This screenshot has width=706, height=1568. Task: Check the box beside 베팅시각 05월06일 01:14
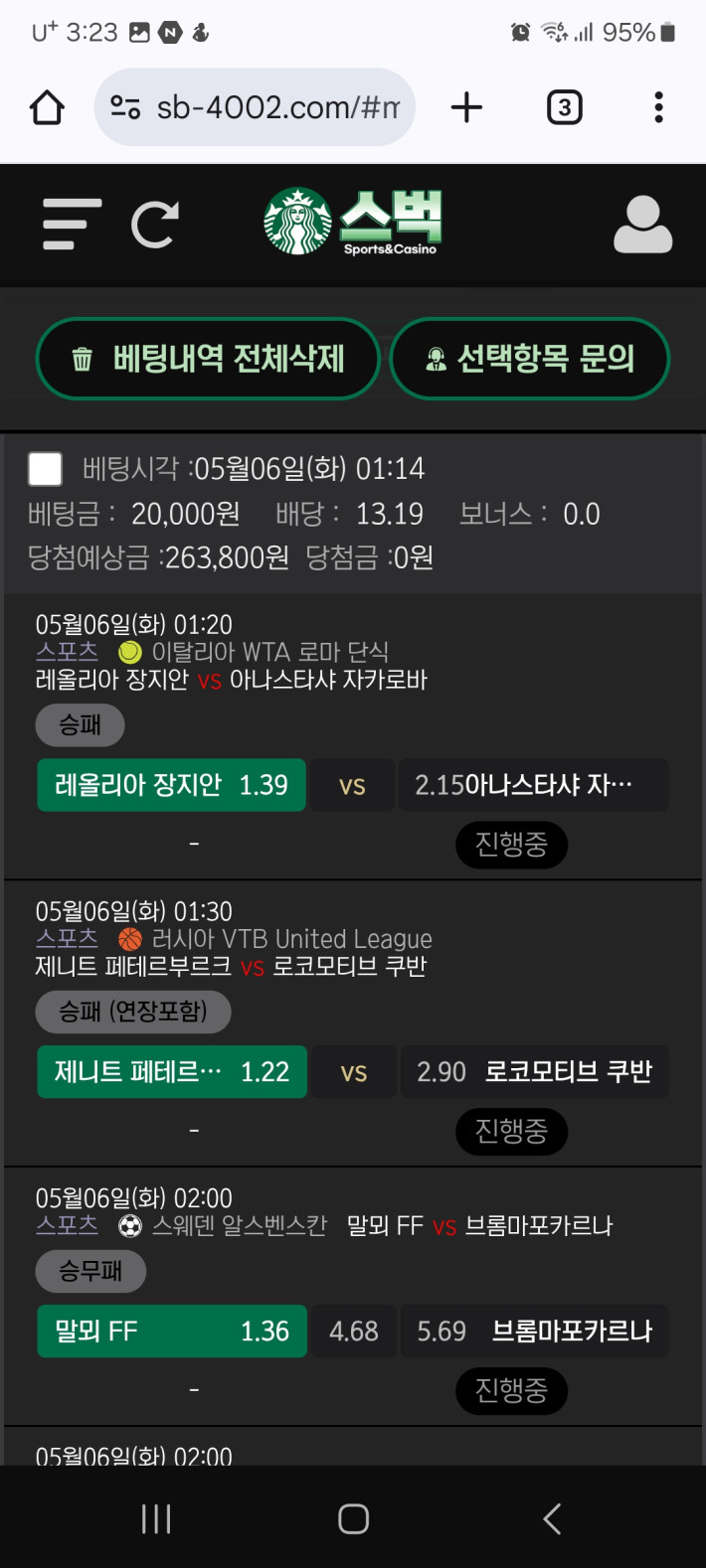[46, 469]
